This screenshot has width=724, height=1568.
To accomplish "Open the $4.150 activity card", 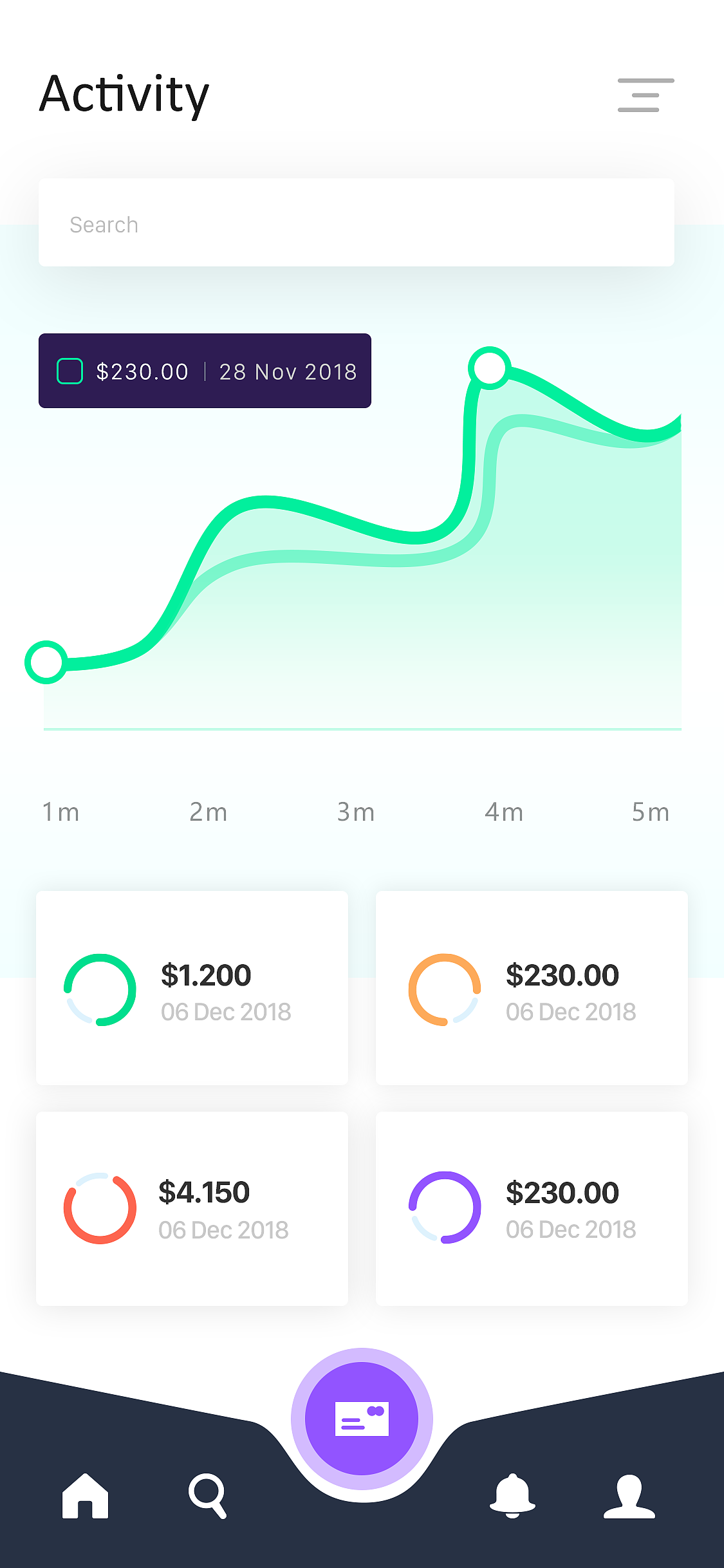I will pos(192,1208).
